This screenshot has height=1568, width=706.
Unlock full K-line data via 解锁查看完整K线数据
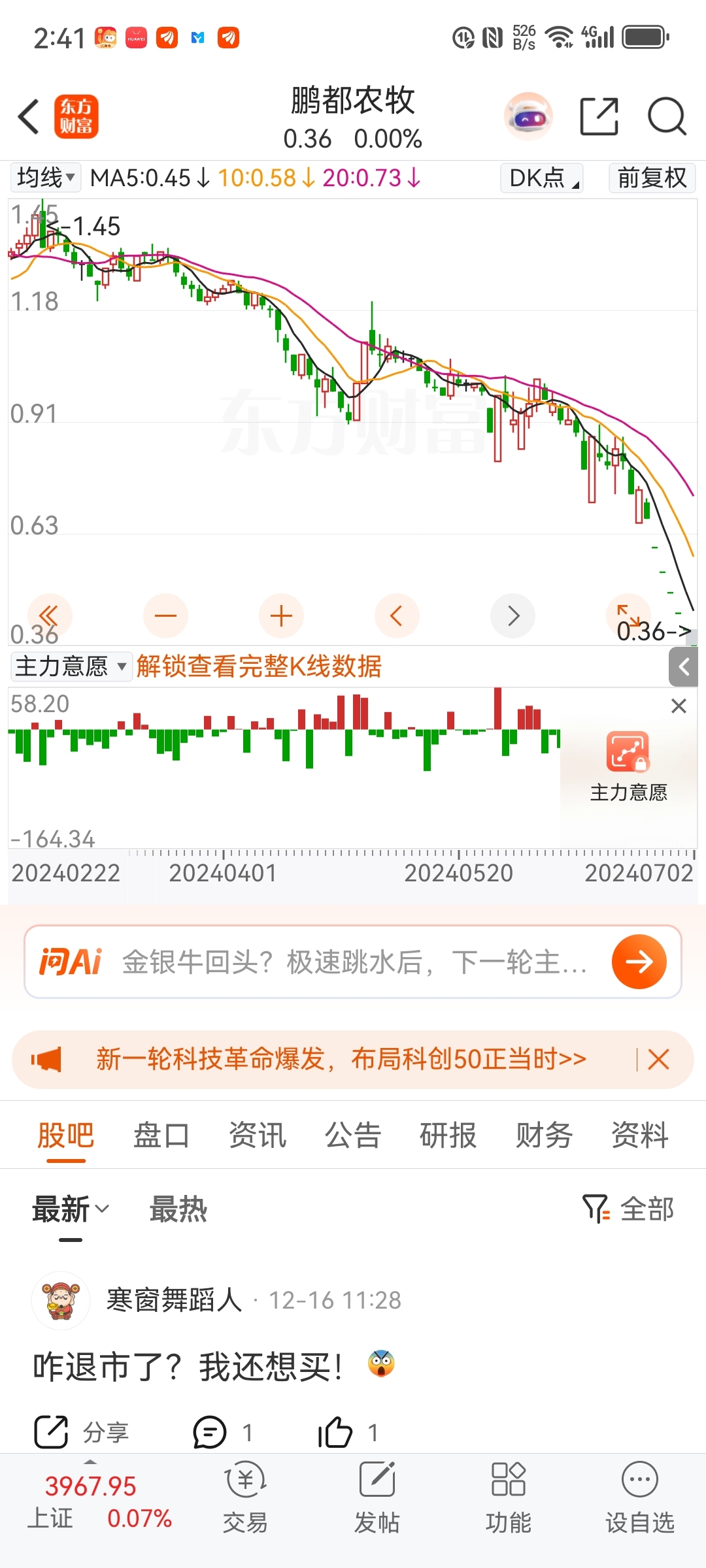click(259, 667)
